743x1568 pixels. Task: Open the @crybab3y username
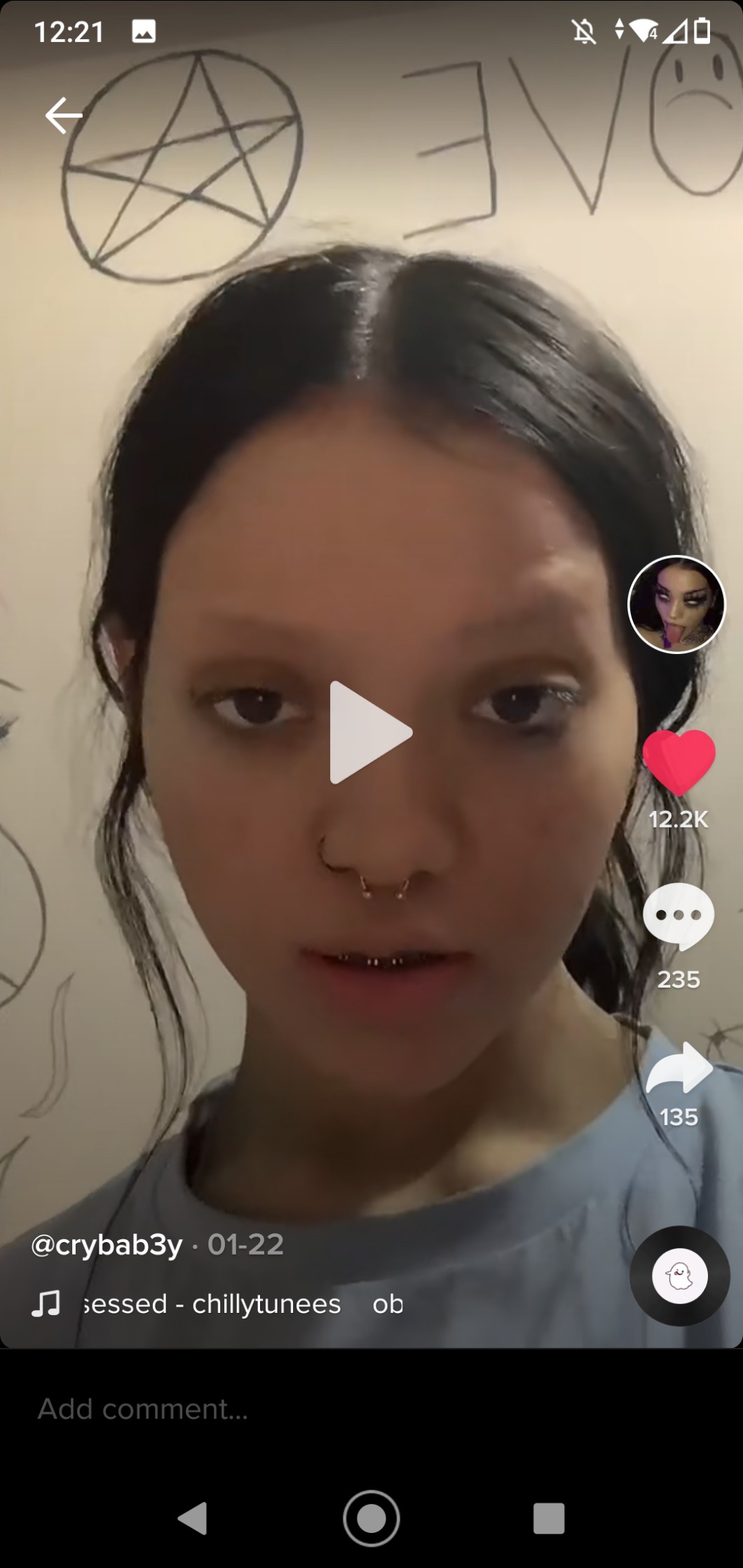[107, 1244]
